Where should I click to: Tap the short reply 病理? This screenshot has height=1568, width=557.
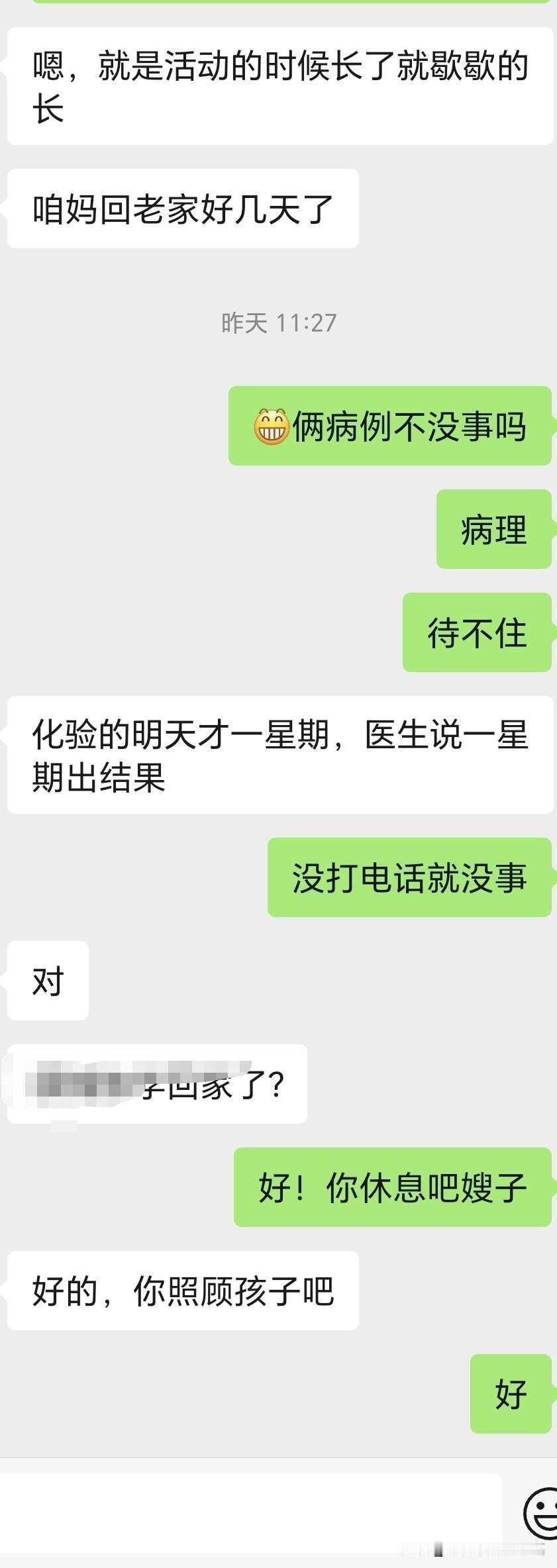(x=493, y=530)
